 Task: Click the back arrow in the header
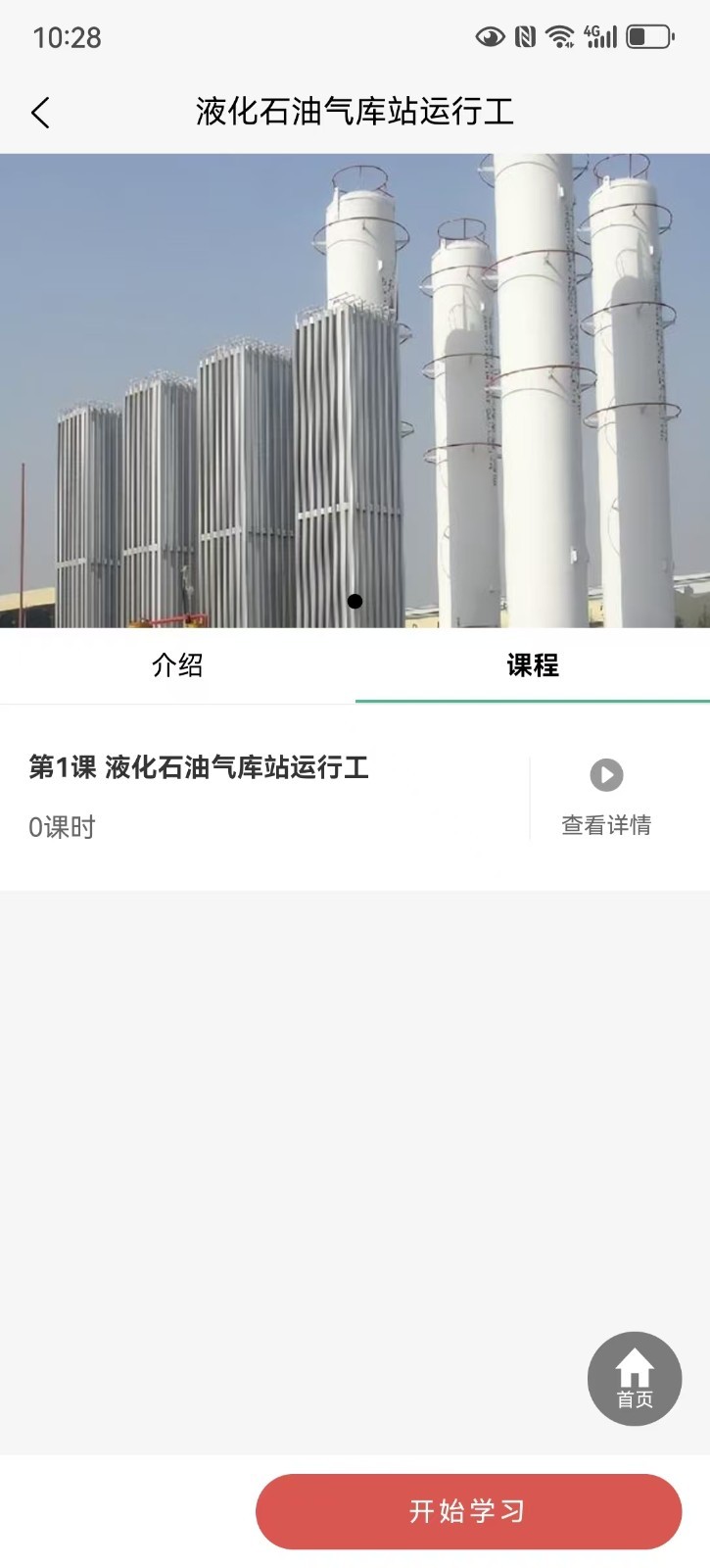click(x=40, y=113)
